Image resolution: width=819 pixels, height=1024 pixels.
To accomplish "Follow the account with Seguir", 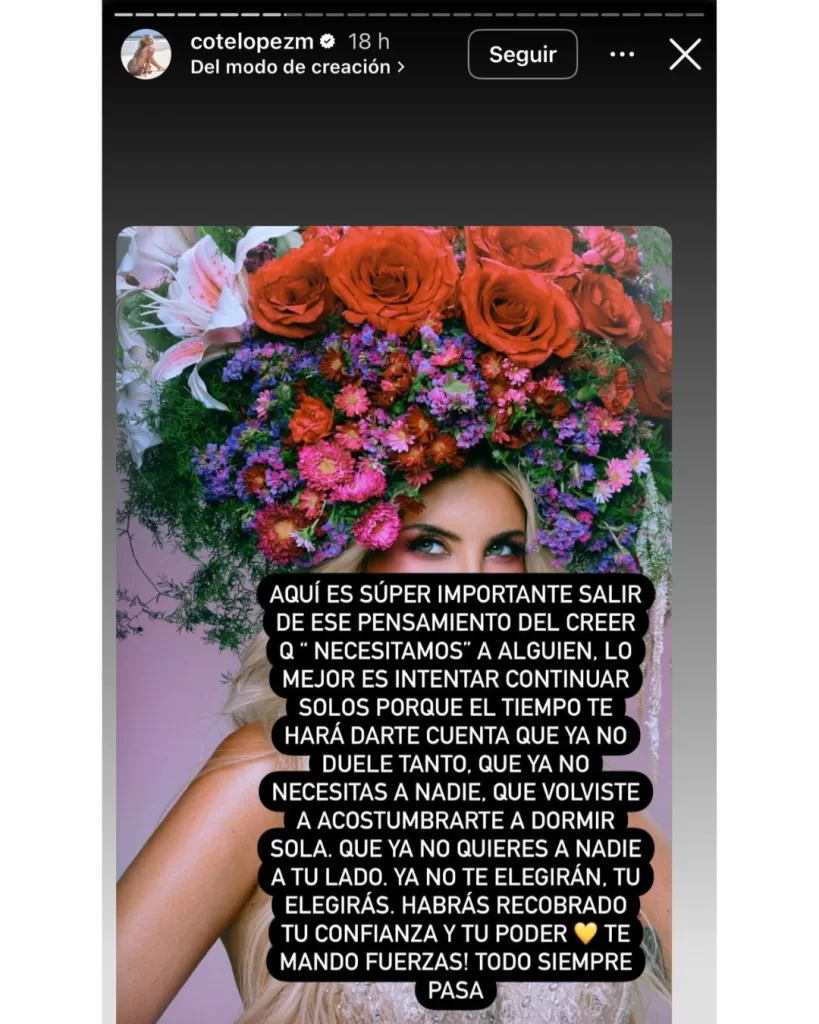I will tap(522, 55).
